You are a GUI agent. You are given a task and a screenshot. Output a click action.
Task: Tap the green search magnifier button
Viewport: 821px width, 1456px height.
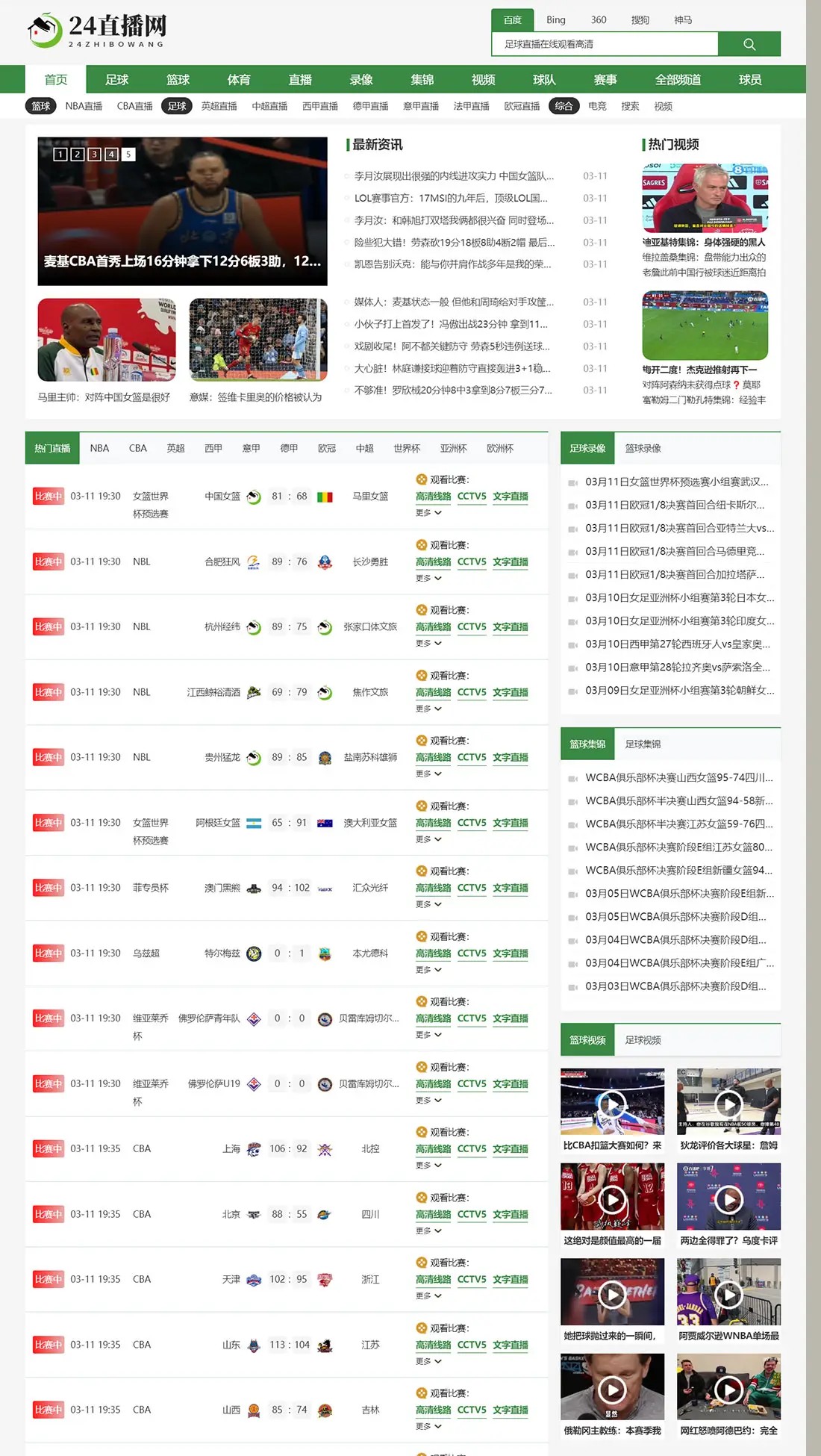(x=749, y=44)
